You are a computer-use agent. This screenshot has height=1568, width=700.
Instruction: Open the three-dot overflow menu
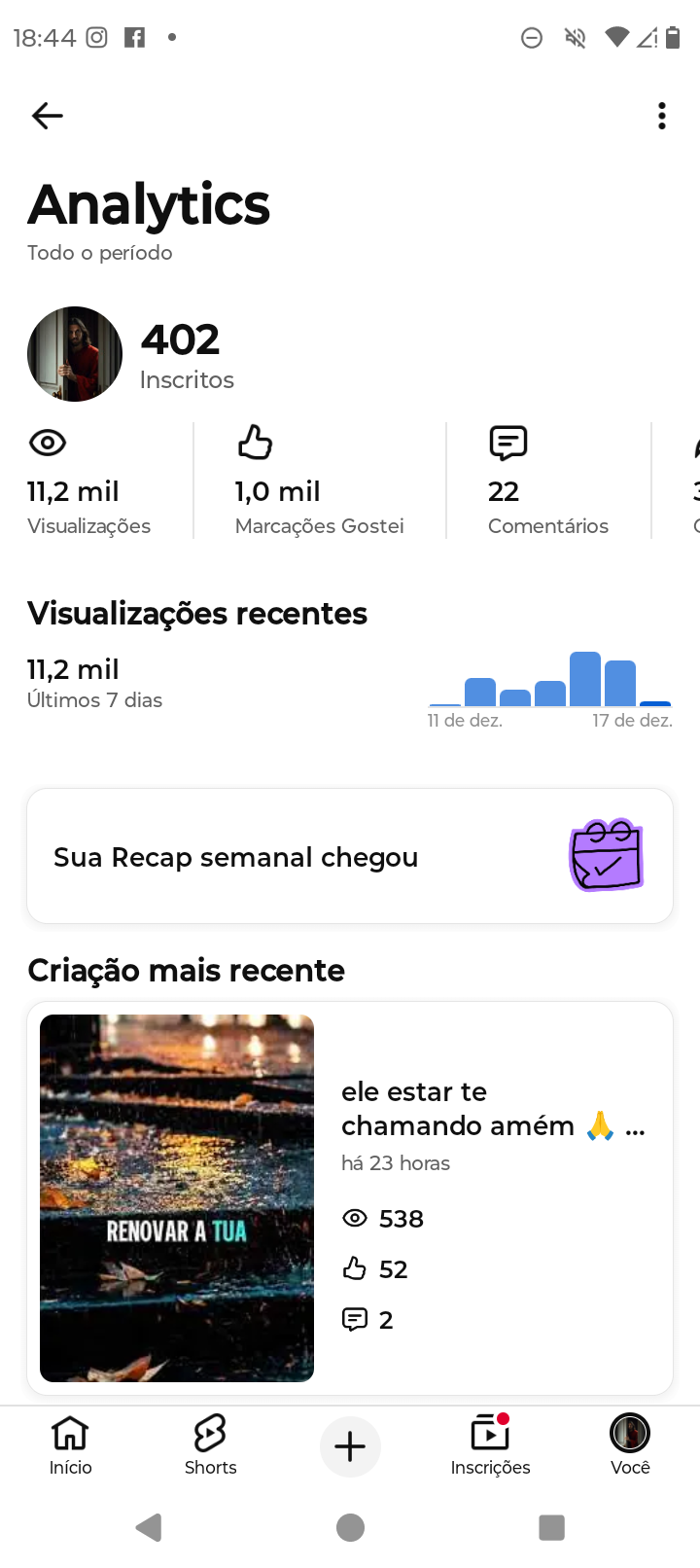coord(662,116)
